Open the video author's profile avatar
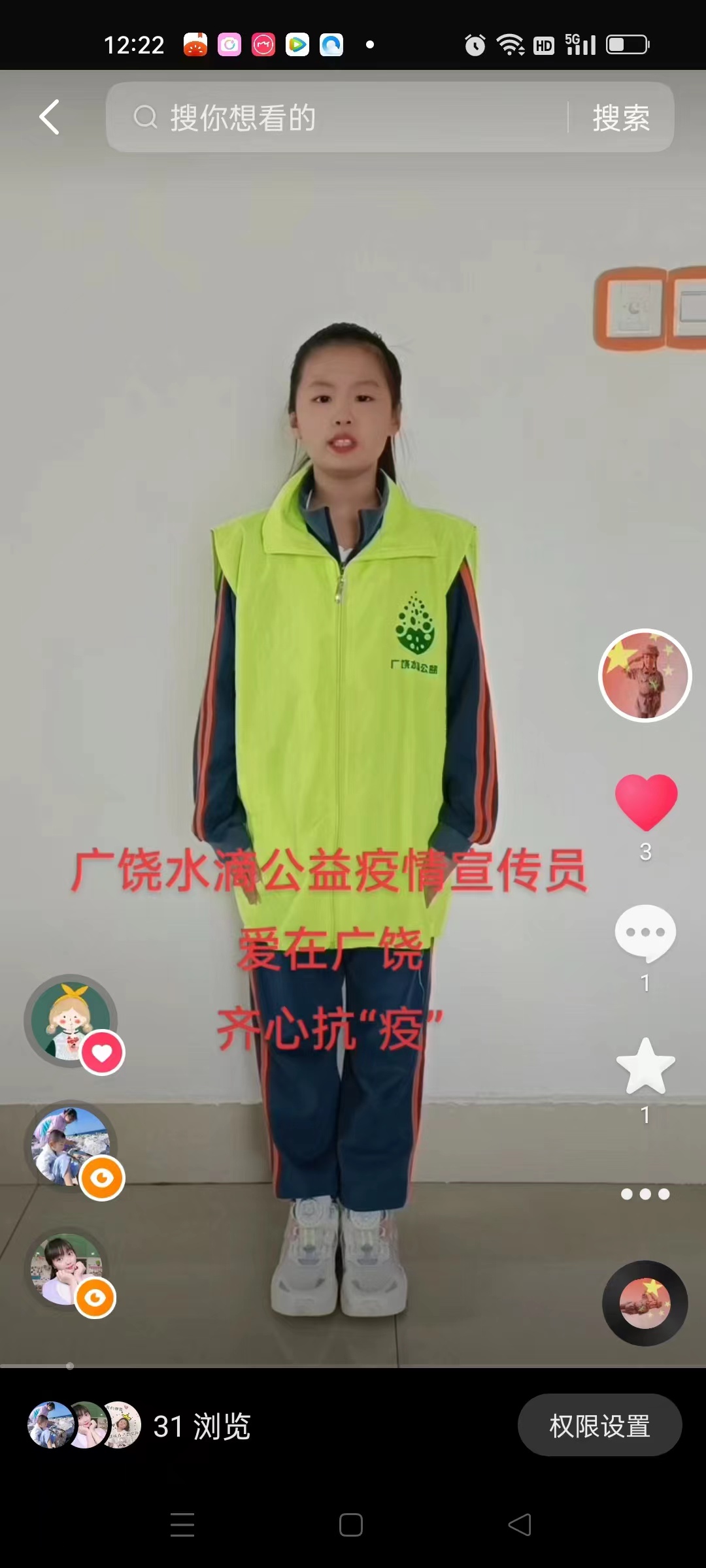706x1568 pixels. coord(645,676)
